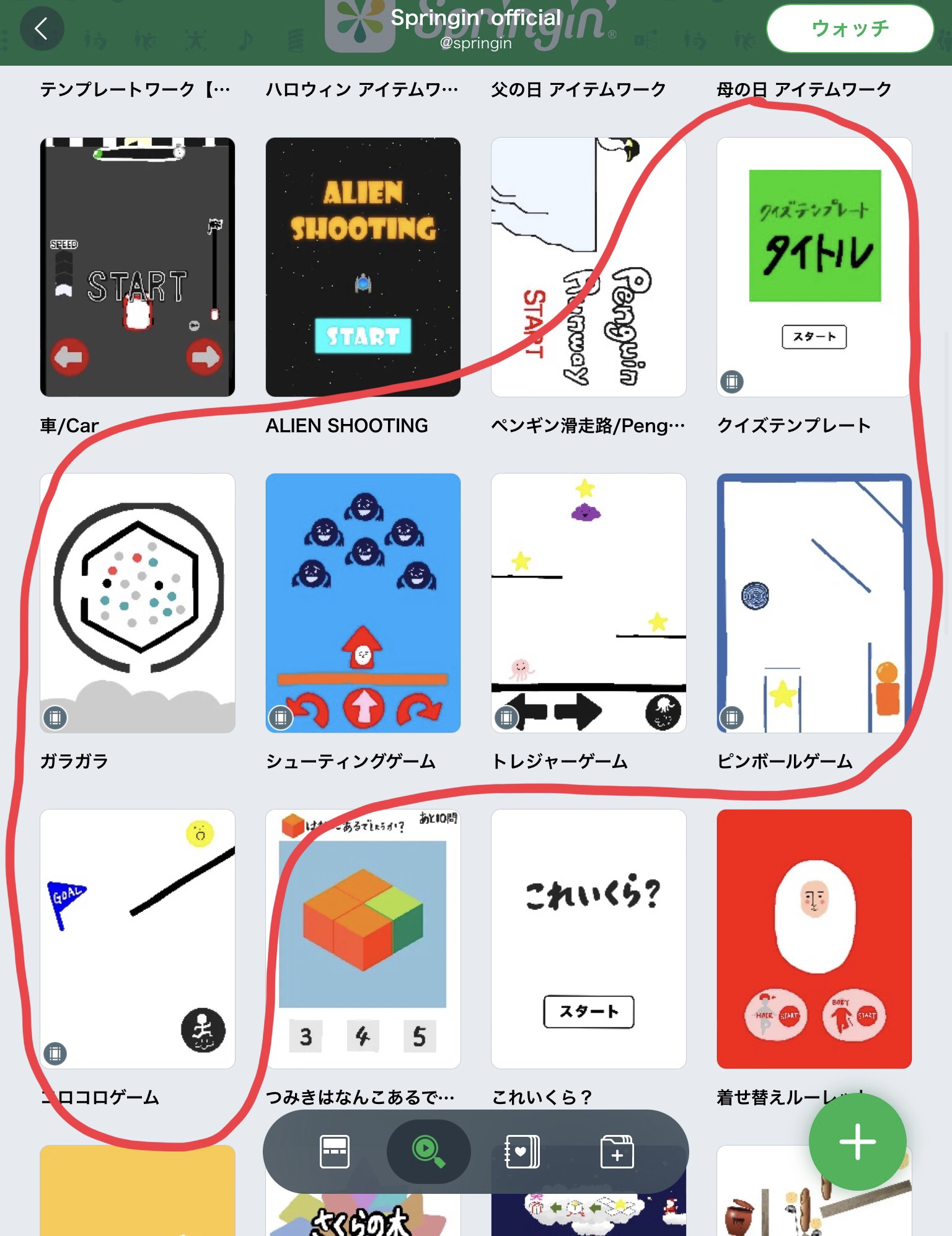The image size is (952, 1236).
Task: Open the favorites notebook tab
Action: click(x=522, y=1152)
